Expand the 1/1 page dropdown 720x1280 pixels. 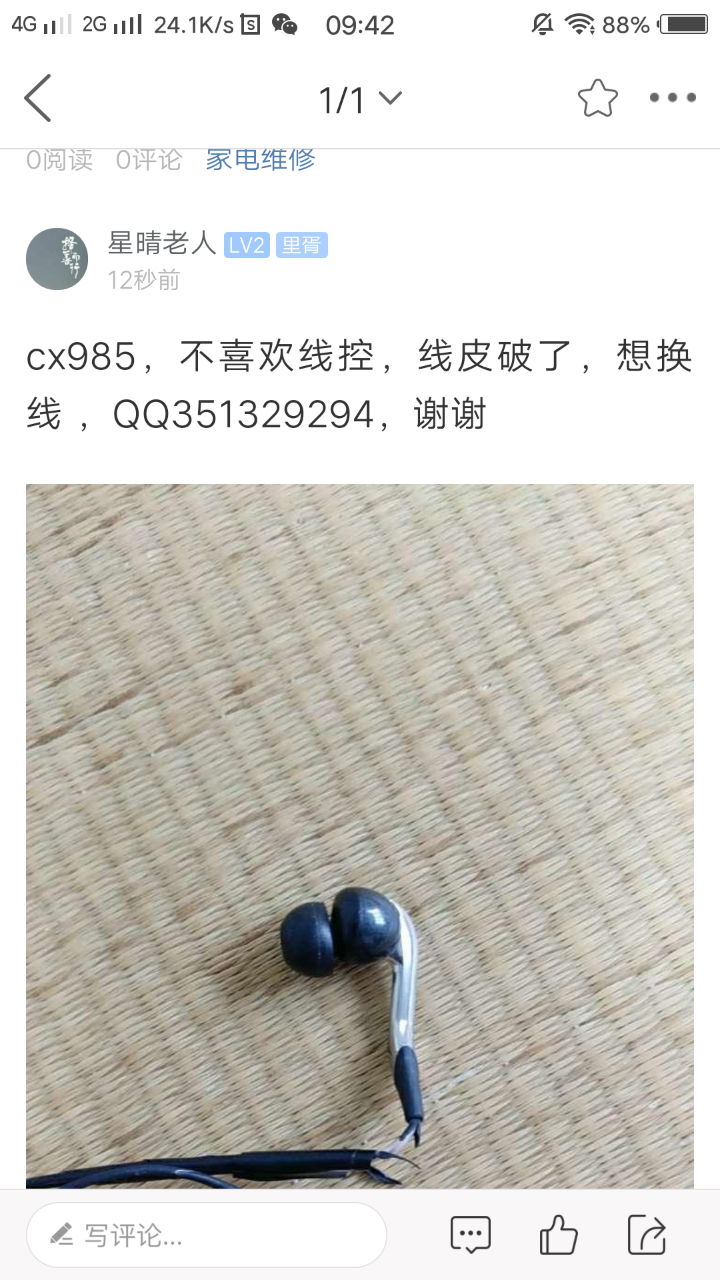tap(360, 99)
